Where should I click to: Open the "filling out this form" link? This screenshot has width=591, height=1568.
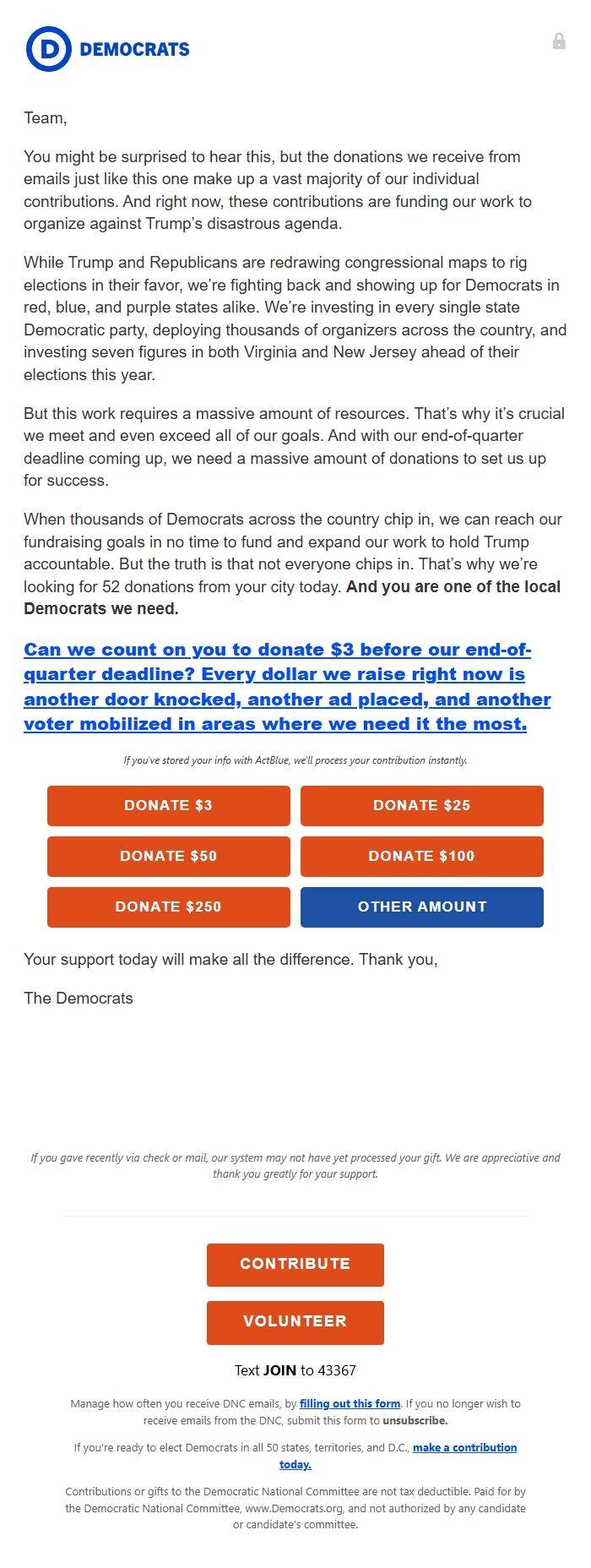[350, 1403]
